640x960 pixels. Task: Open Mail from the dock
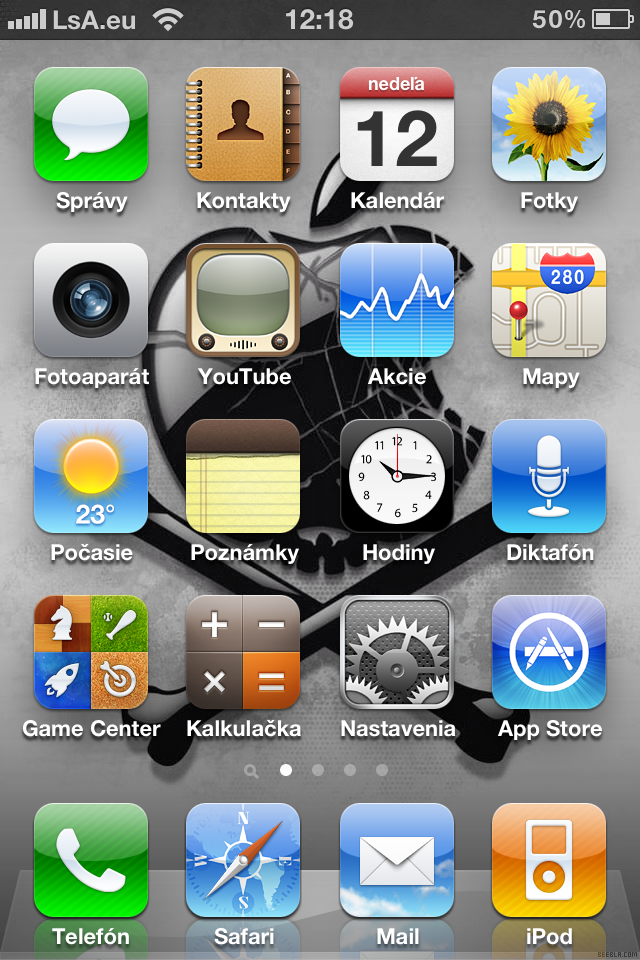click(397, 860)
